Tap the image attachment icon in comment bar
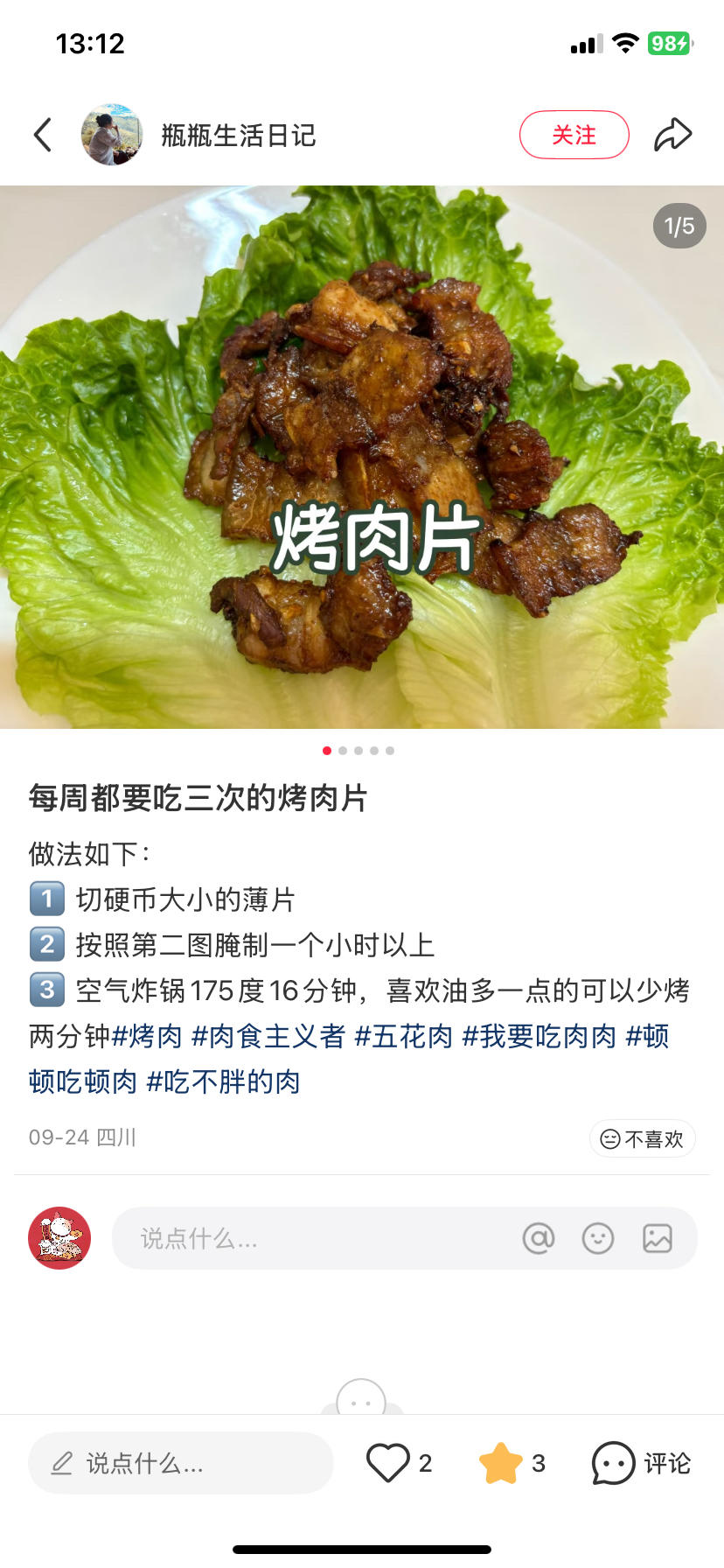The height and width of the screenshot is (1568, 724). coord(657,1238)
